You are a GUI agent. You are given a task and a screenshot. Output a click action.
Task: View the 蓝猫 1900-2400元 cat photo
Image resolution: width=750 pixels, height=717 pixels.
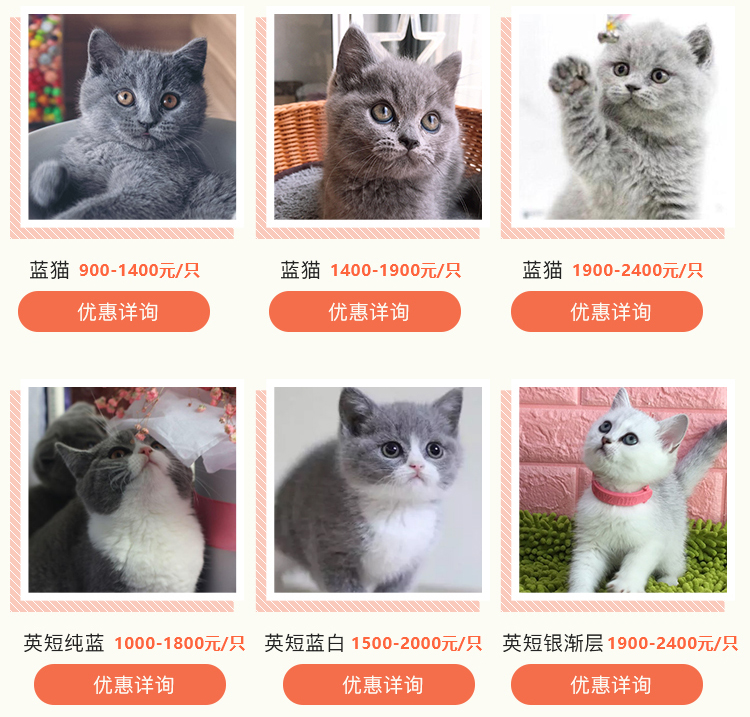[x=619, y=116]
